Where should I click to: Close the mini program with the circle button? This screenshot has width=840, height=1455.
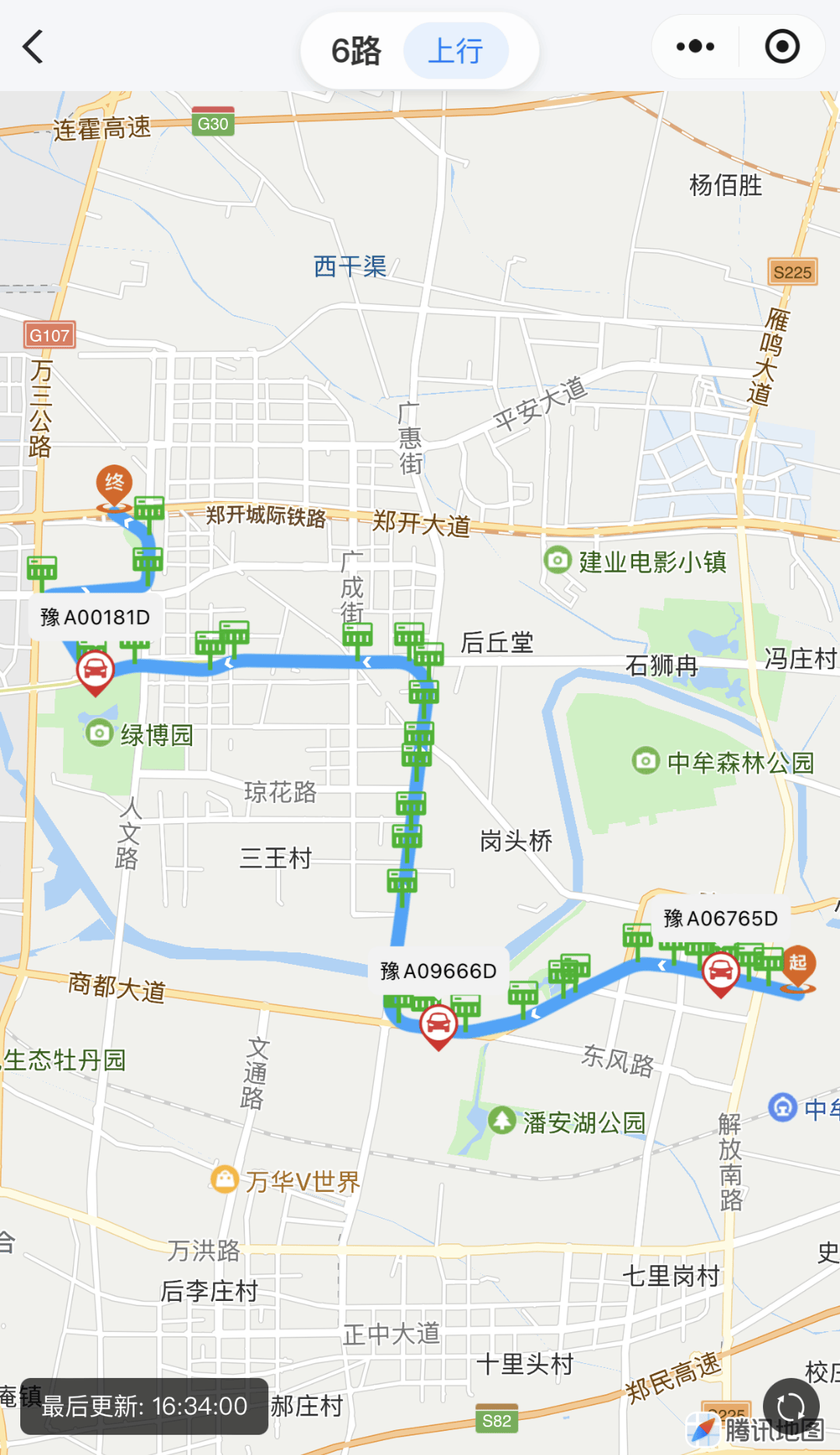tap(782, 47)
